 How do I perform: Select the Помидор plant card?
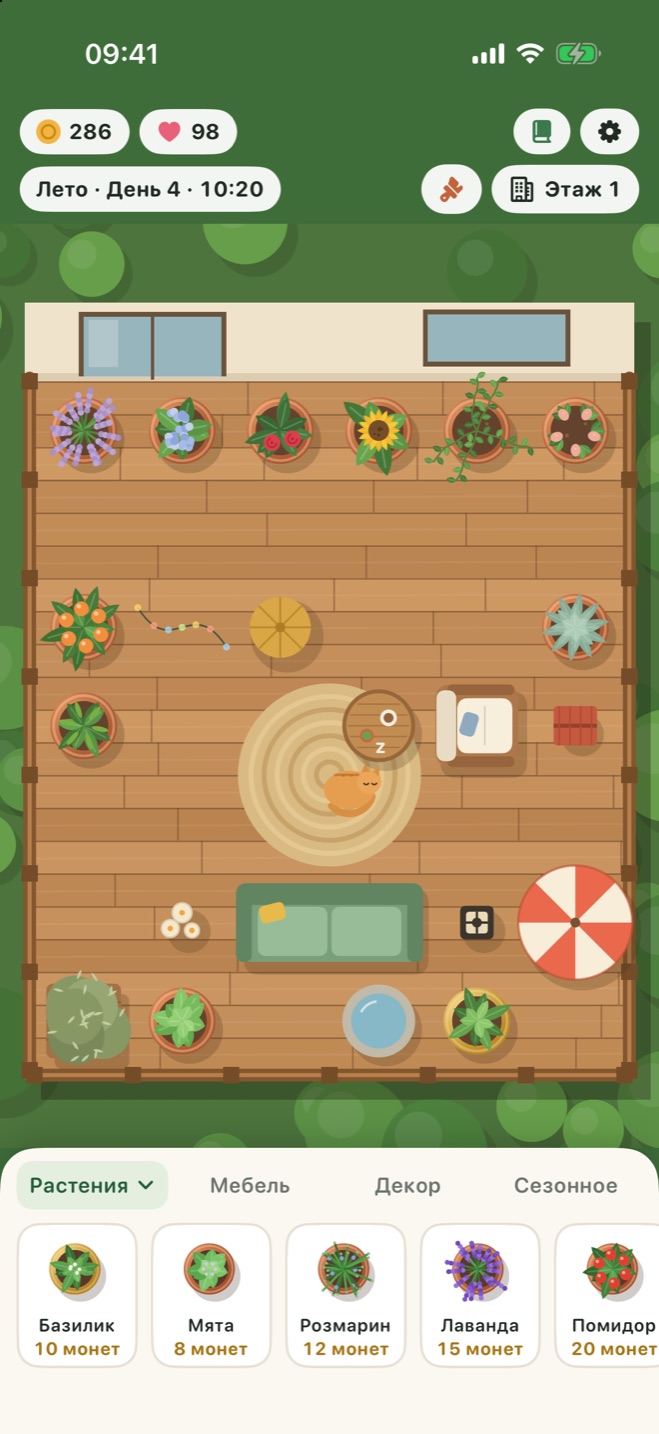(x=607, y=1295)
